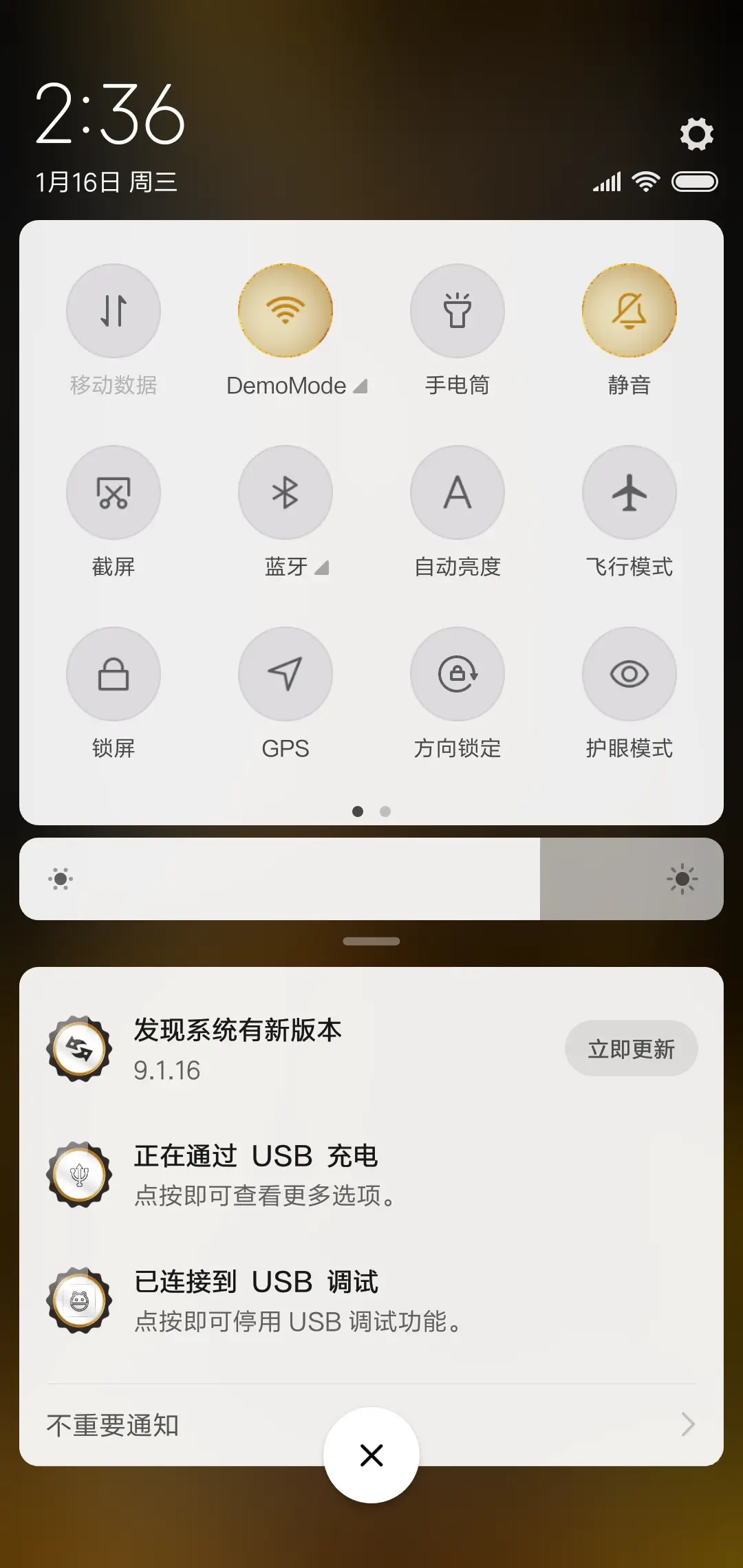Tap 立即更新 to update system
The width and height of the screenshot is (743, 1568).
[631, 1048]
